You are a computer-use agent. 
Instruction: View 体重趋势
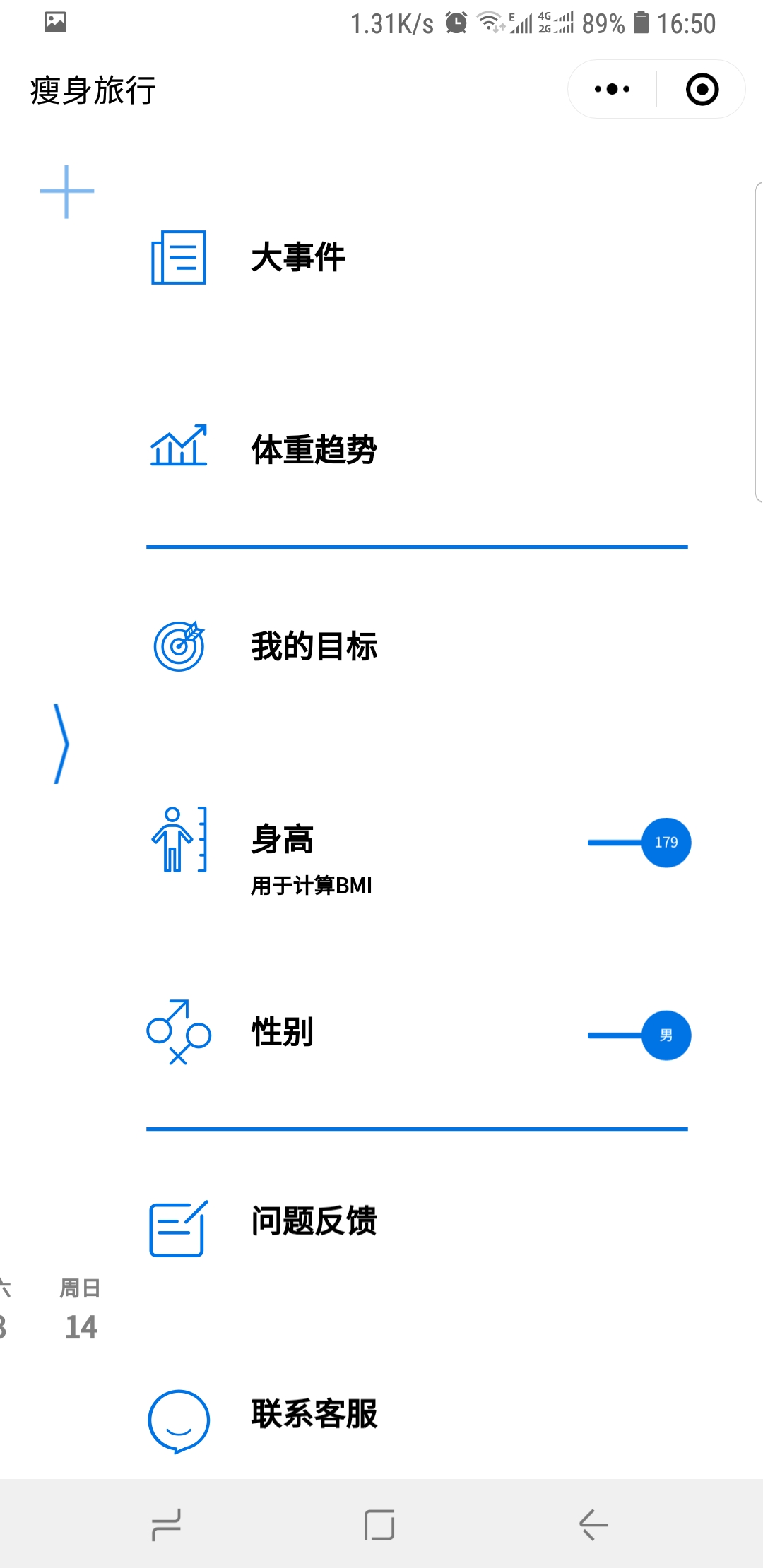pos(417,449)
